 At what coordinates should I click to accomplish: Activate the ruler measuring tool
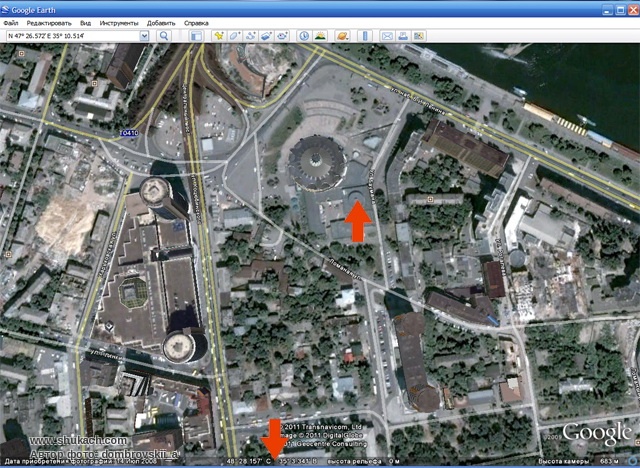point(365,35)
